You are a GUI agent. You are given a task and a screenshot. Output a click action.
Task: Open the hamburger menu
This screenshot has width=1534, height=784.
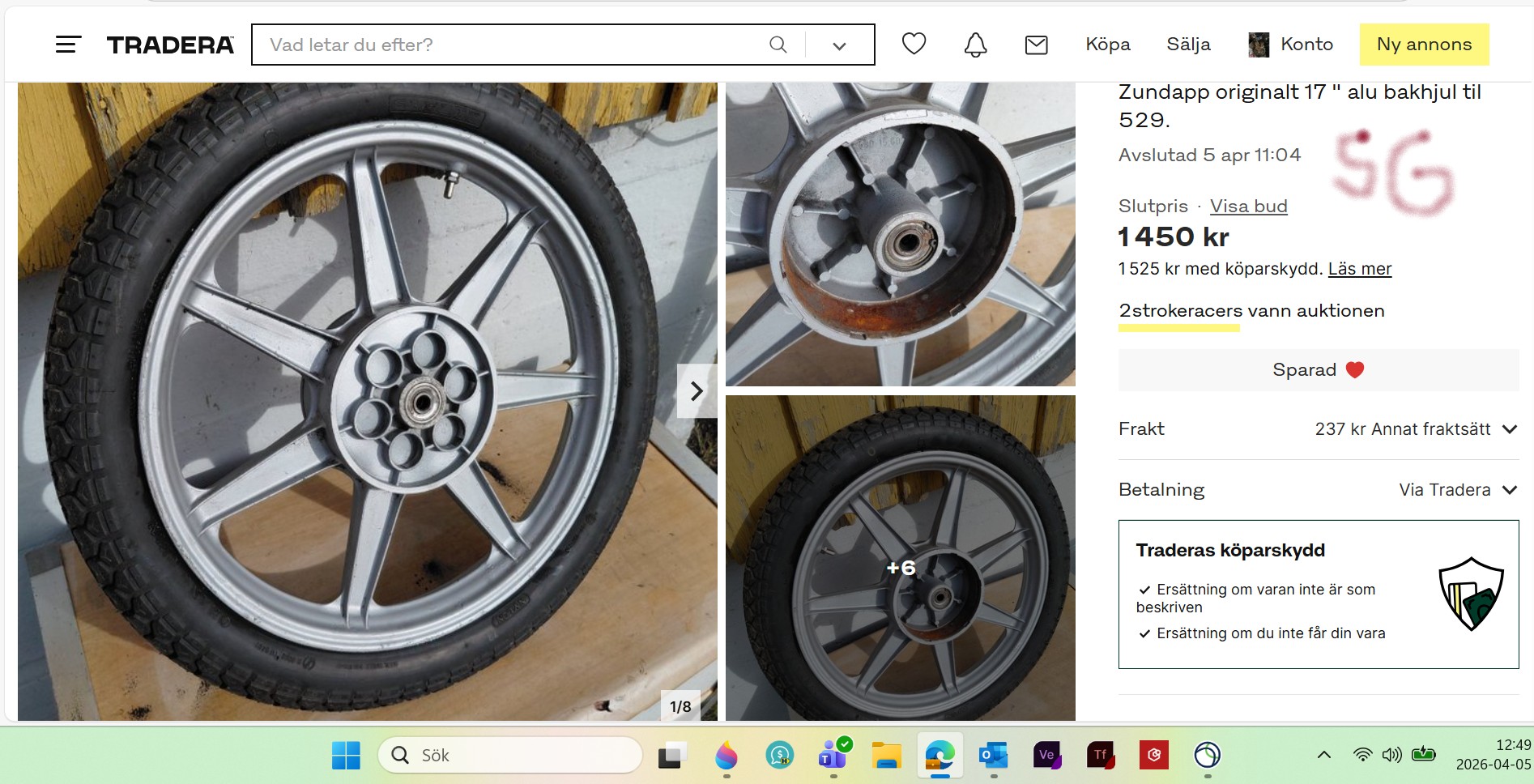pyautogui.click(x=69, y=45)
